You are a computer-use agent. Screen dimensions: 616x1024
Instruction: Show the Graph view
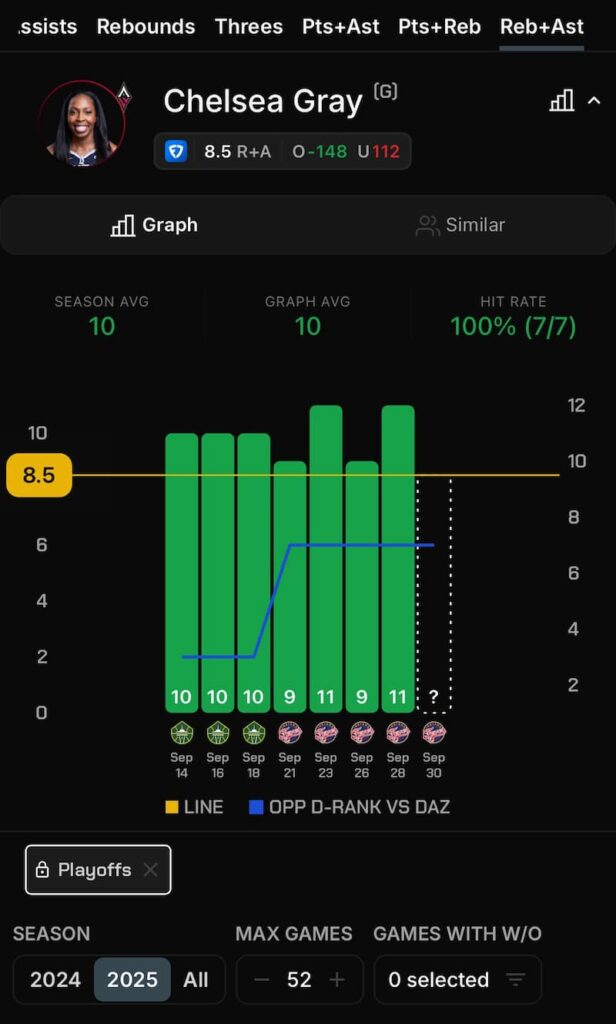154,225
